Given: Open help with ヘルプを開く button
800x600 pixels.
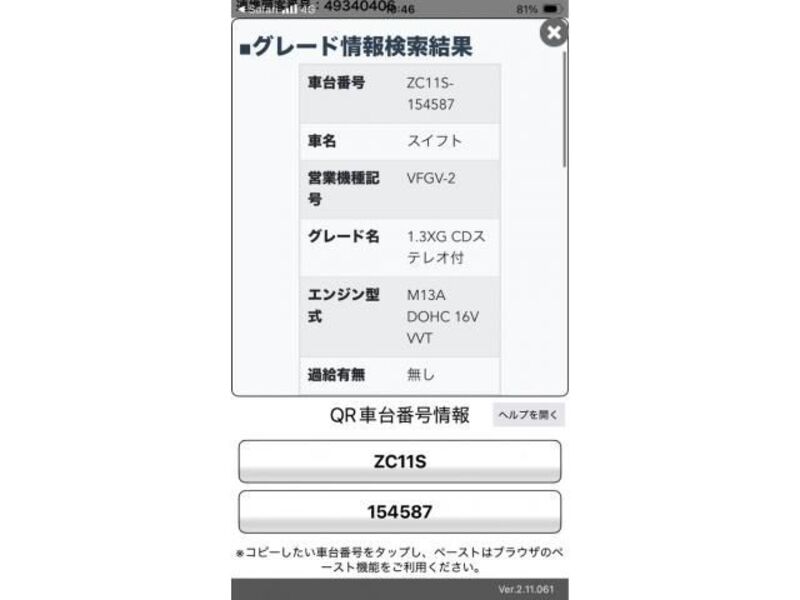Looking at the screenshot, I should (x=529, y=415).
